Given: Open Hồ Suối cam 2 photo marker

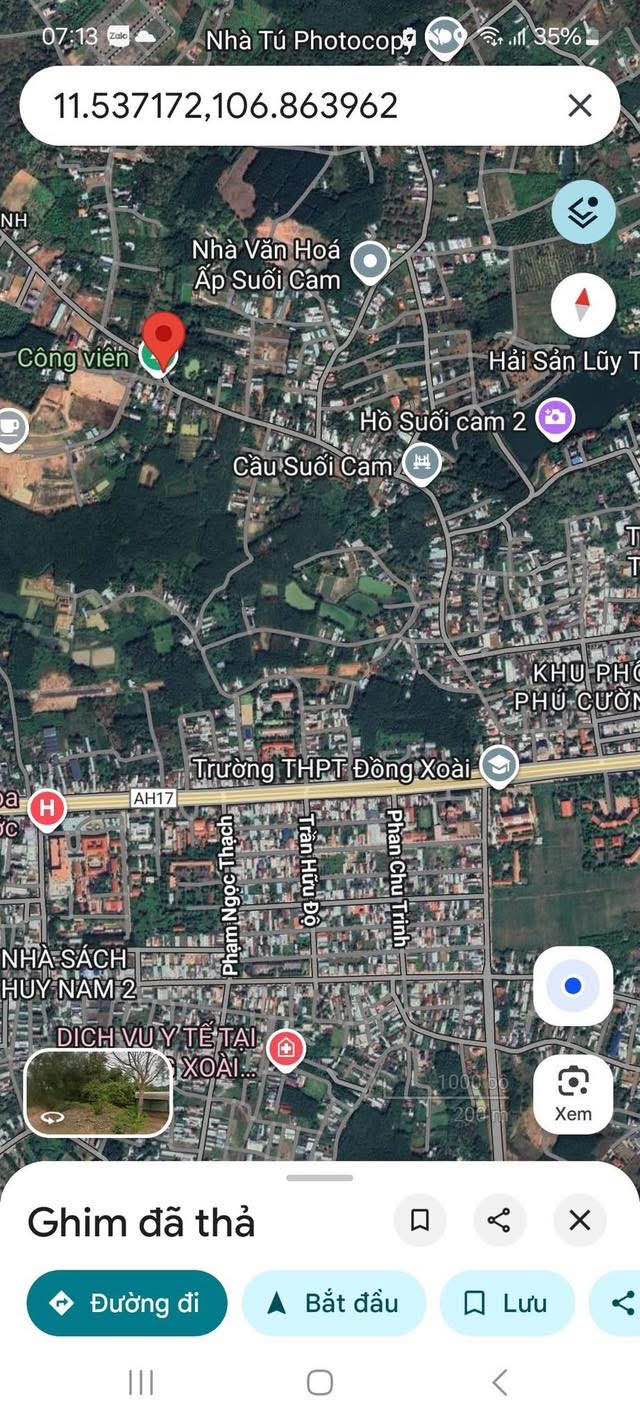Looking at the screenshot, I should 555,418.
